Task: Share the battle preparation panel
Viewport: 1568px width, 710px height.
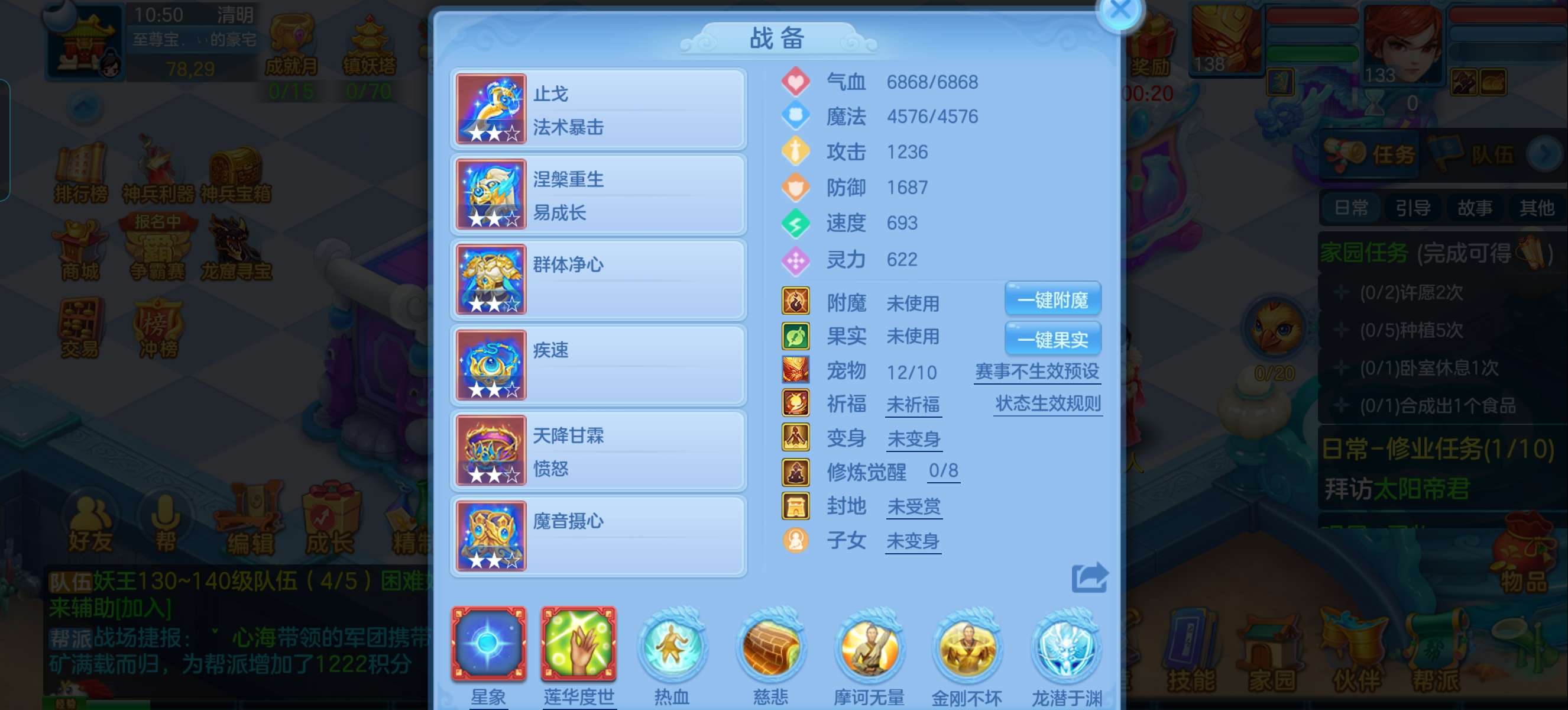Action: click(x=1089, y=577)
